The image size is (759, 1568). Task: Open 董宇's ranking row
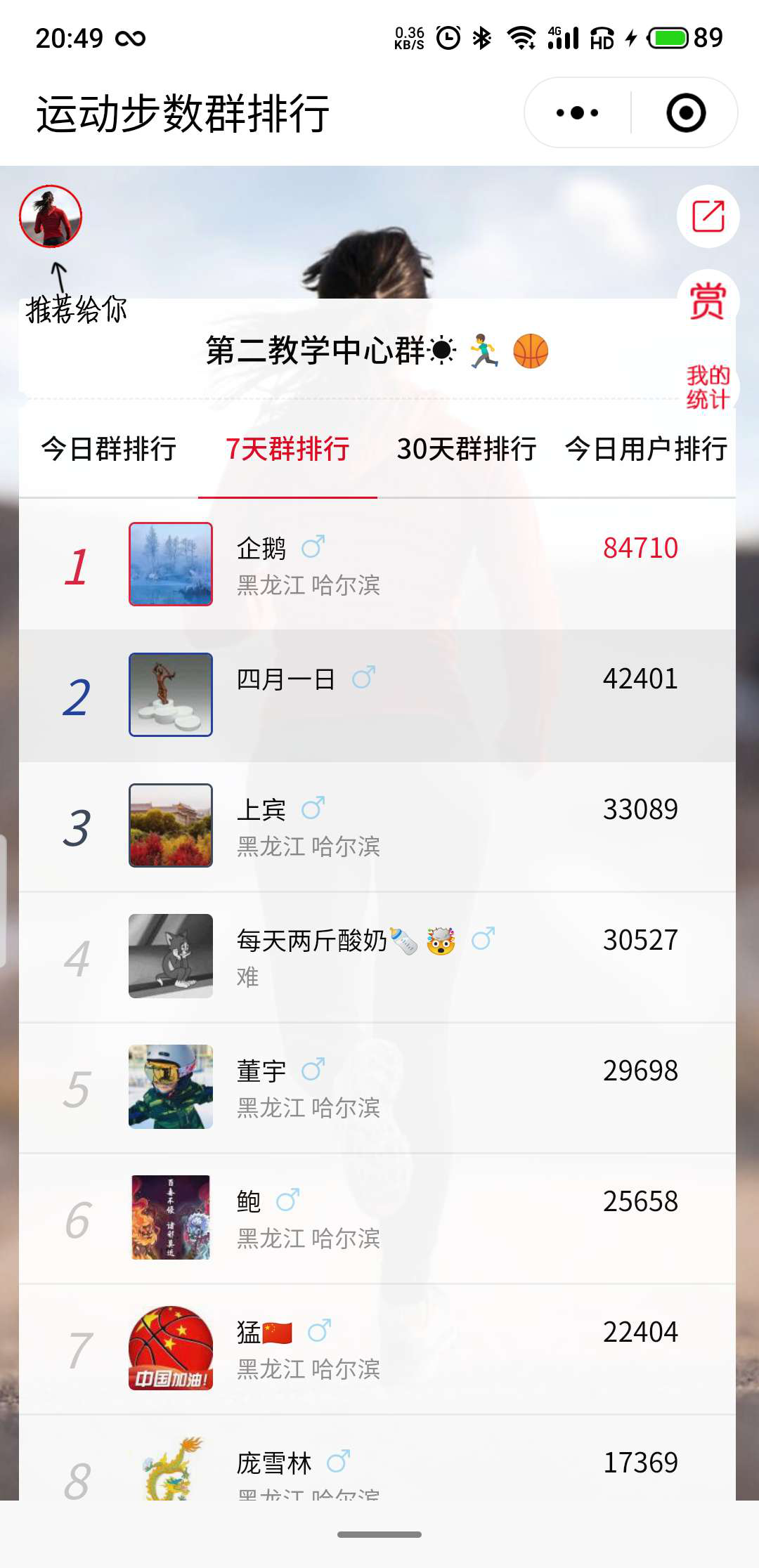[x=377, y=1087]
